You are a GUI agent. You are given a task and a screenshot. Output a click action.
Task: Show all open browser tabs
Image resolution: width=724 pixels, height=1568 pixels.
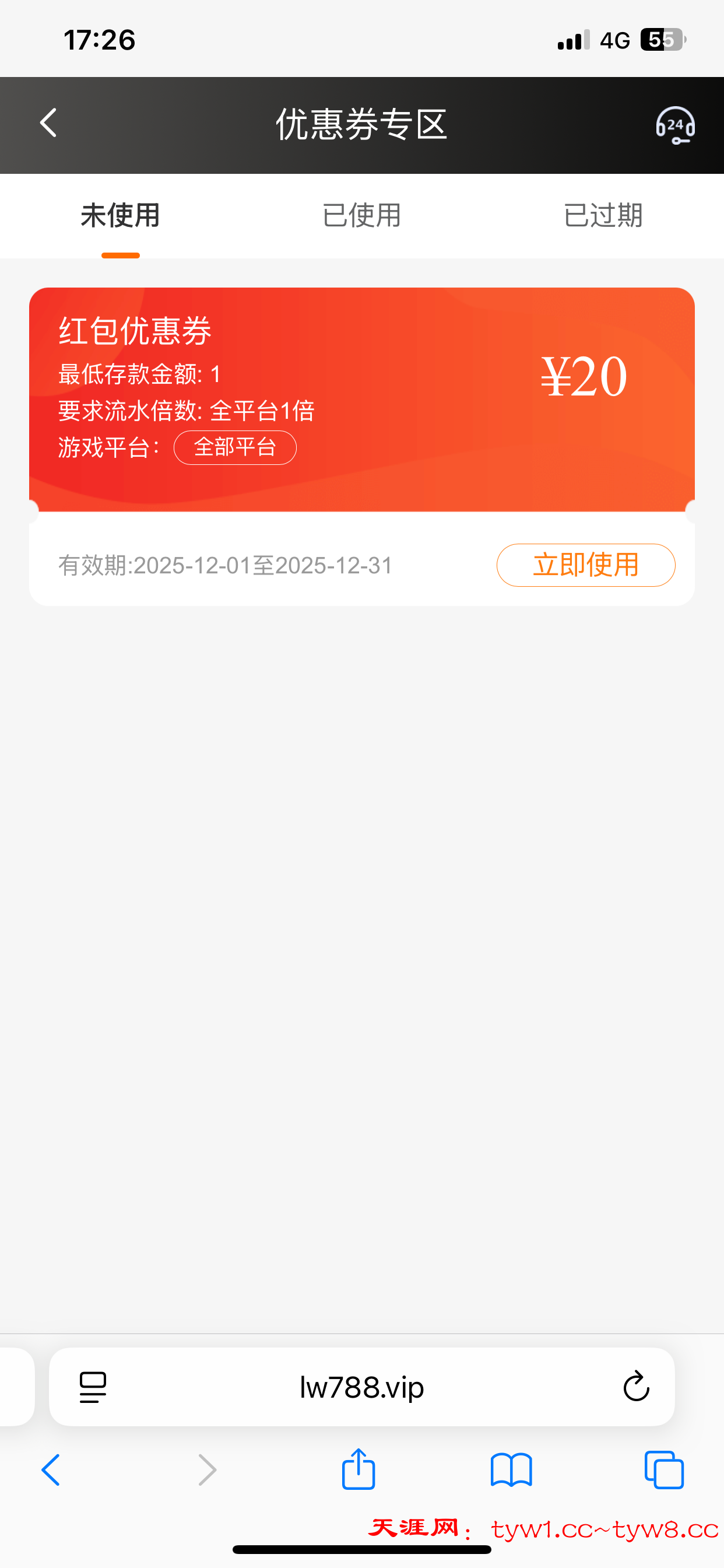pyautogui.click(x=664, y=1470)
